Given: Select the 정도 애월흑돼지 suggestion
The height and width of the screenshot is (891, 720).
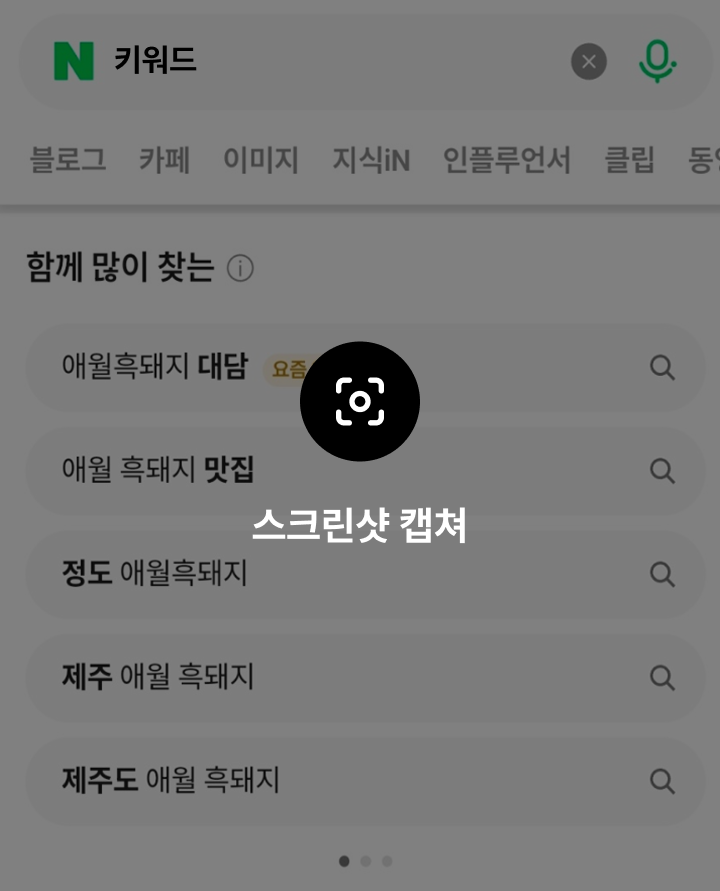Looking at the screenshot, I should pyautogui.click(x=155, y=574).
